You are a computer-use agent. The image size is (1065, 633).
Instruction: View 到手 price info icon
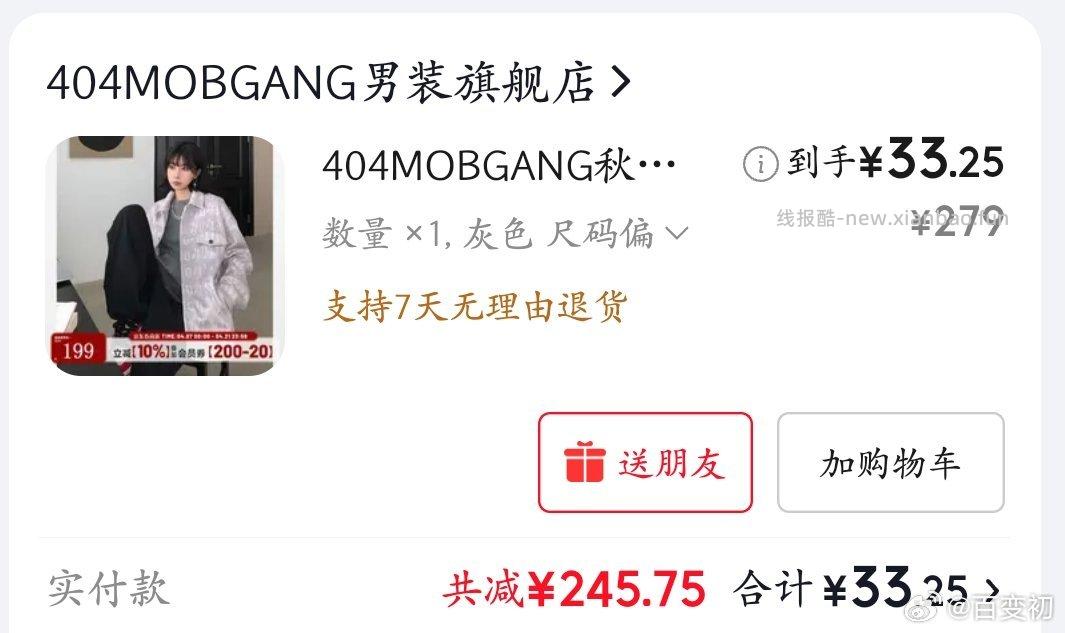pyautogui.click(x=760, y=163)
